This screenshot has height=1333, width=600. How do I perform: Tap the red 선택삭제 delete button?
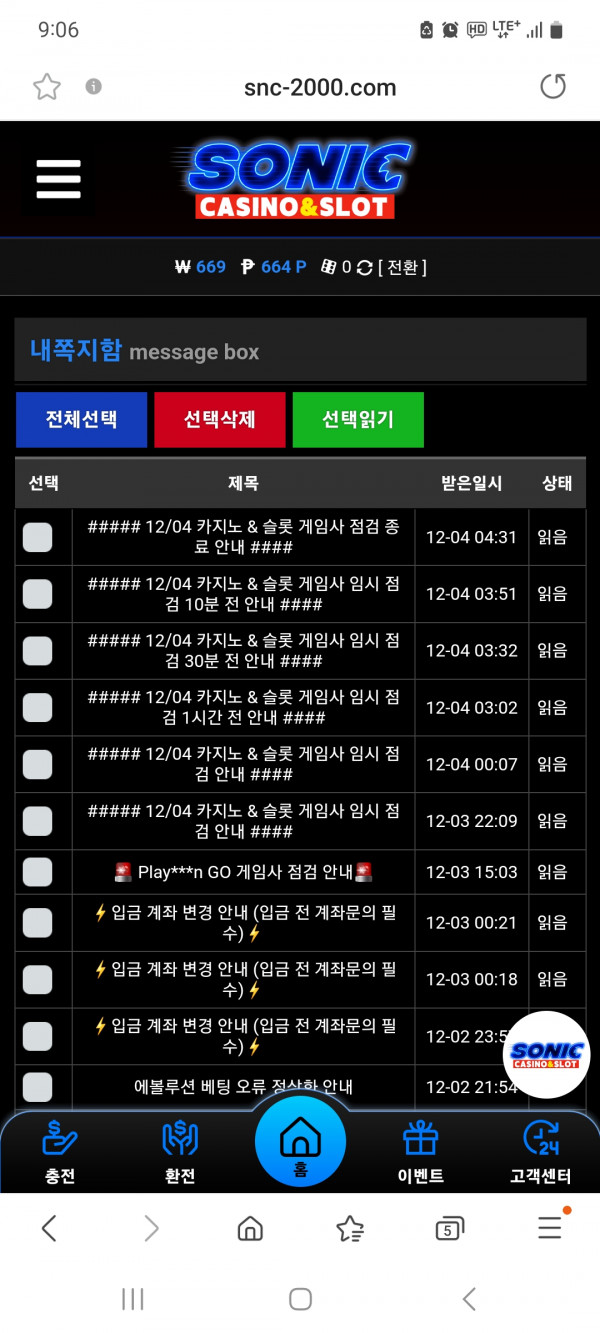coord(219,420)
